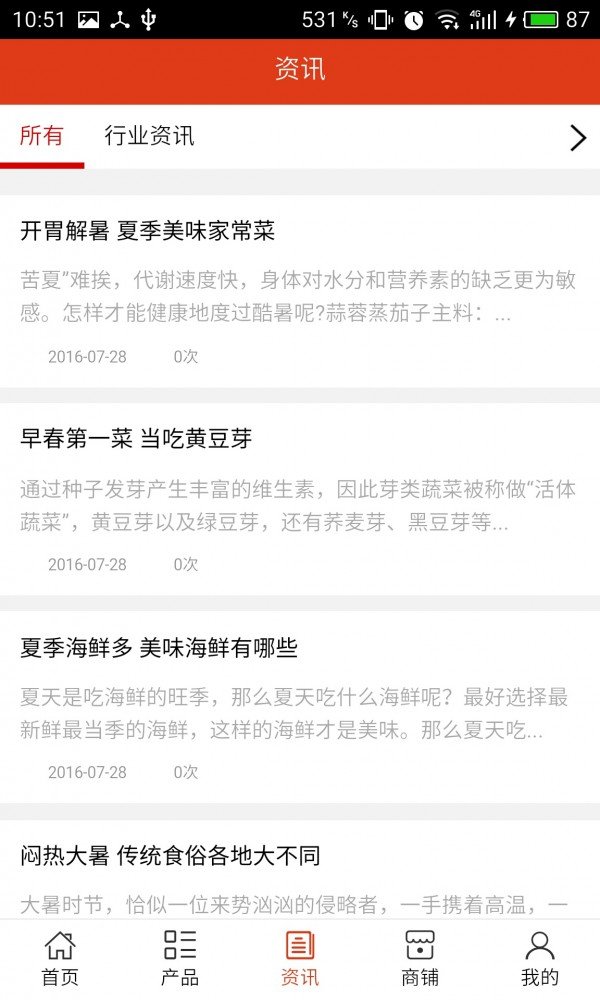Go to the 我的 profile tab
Screen dimensions: 600x1000
[x=540, y=959]
